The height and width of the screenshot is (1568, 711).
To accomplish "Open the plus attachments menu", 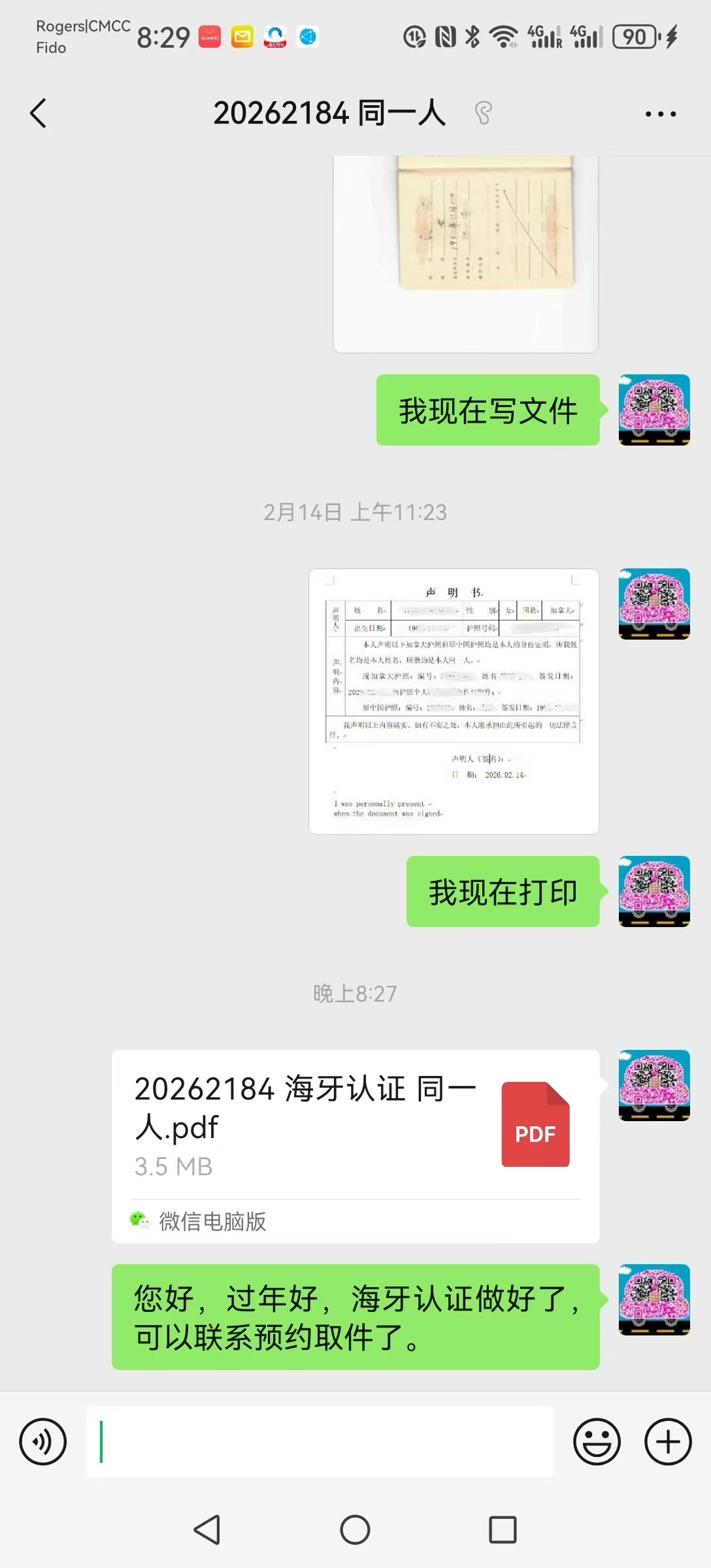I will (668, 1442).
